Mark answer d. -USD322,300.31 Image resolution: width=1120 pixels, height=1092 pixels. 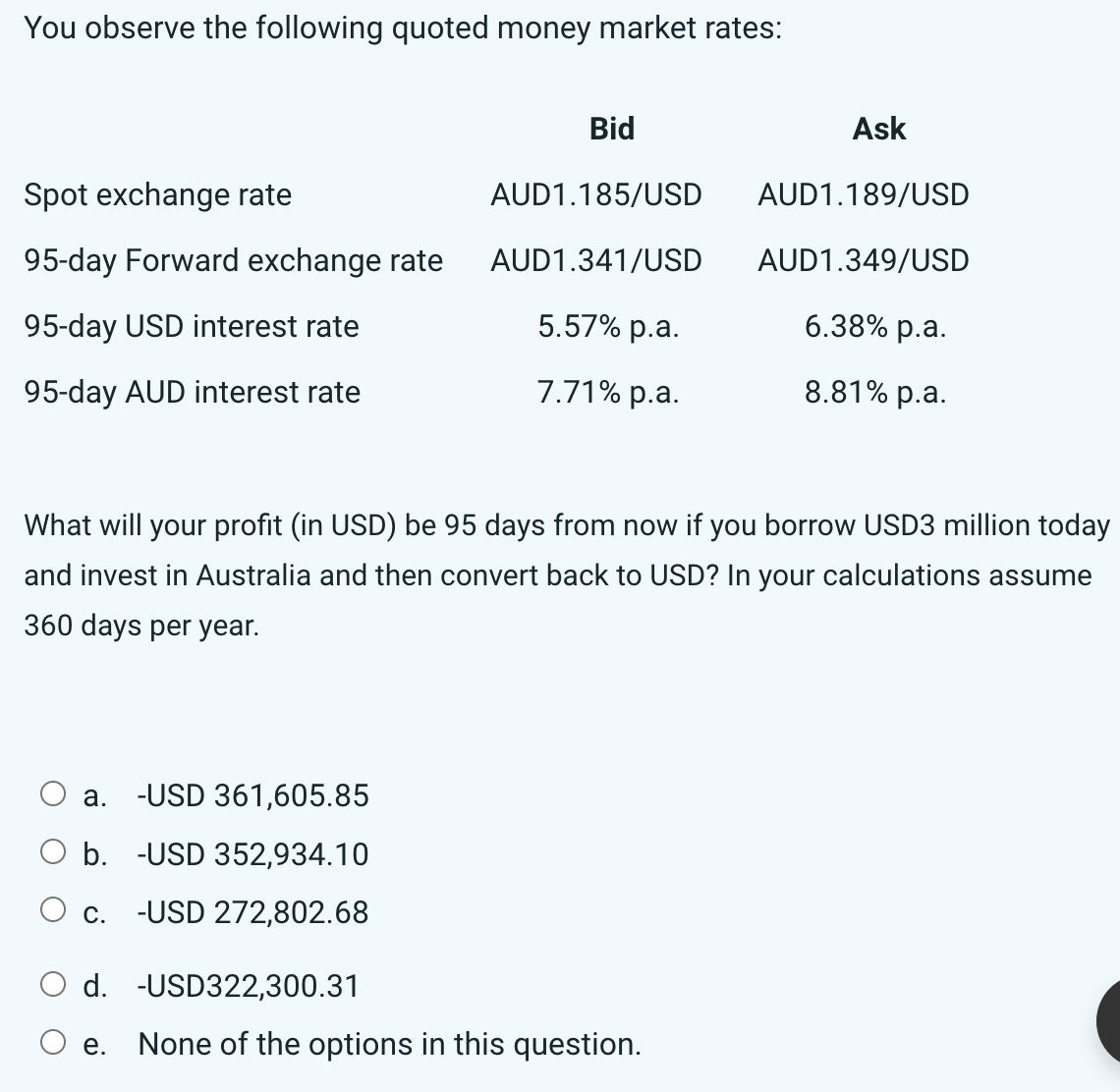(53, 985)
